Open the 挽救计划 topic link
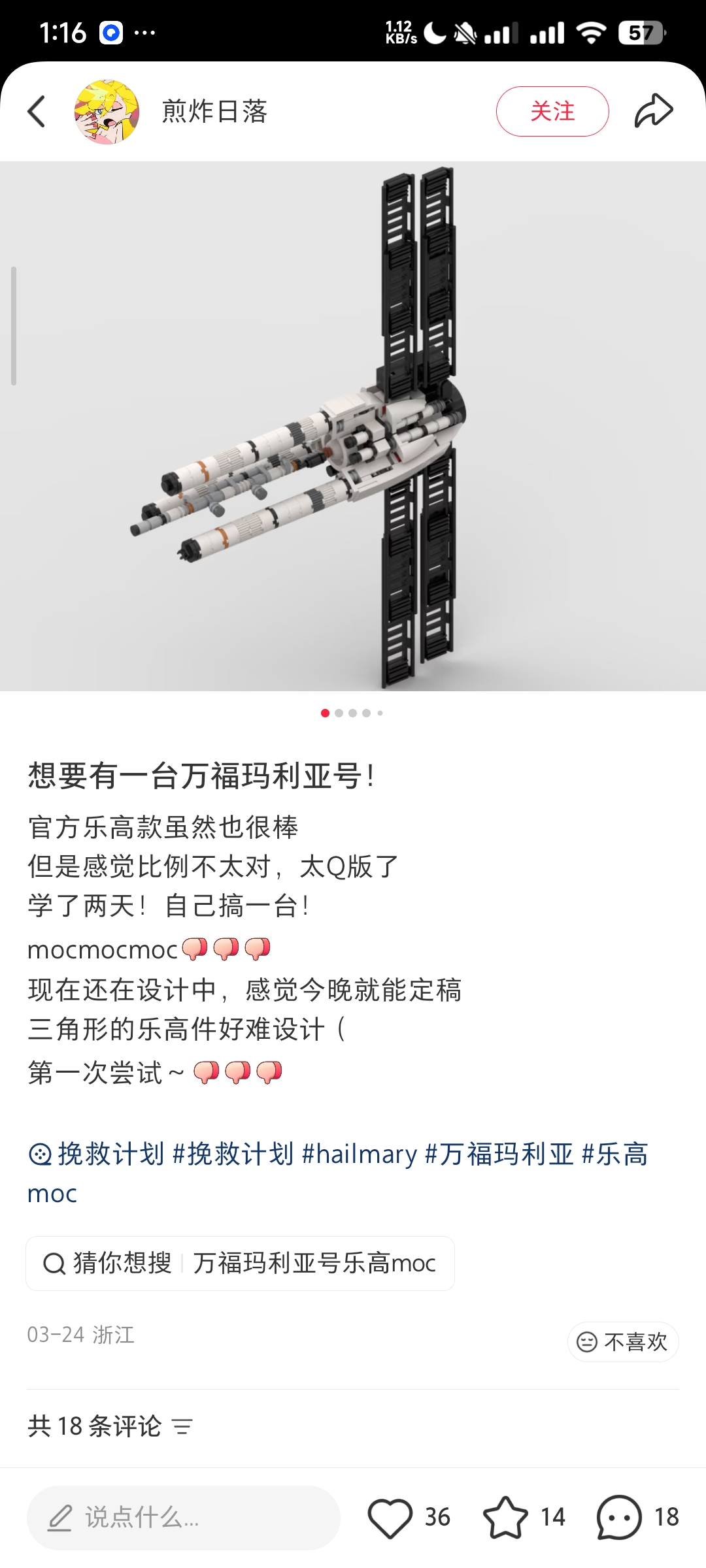 [97, 1154]
